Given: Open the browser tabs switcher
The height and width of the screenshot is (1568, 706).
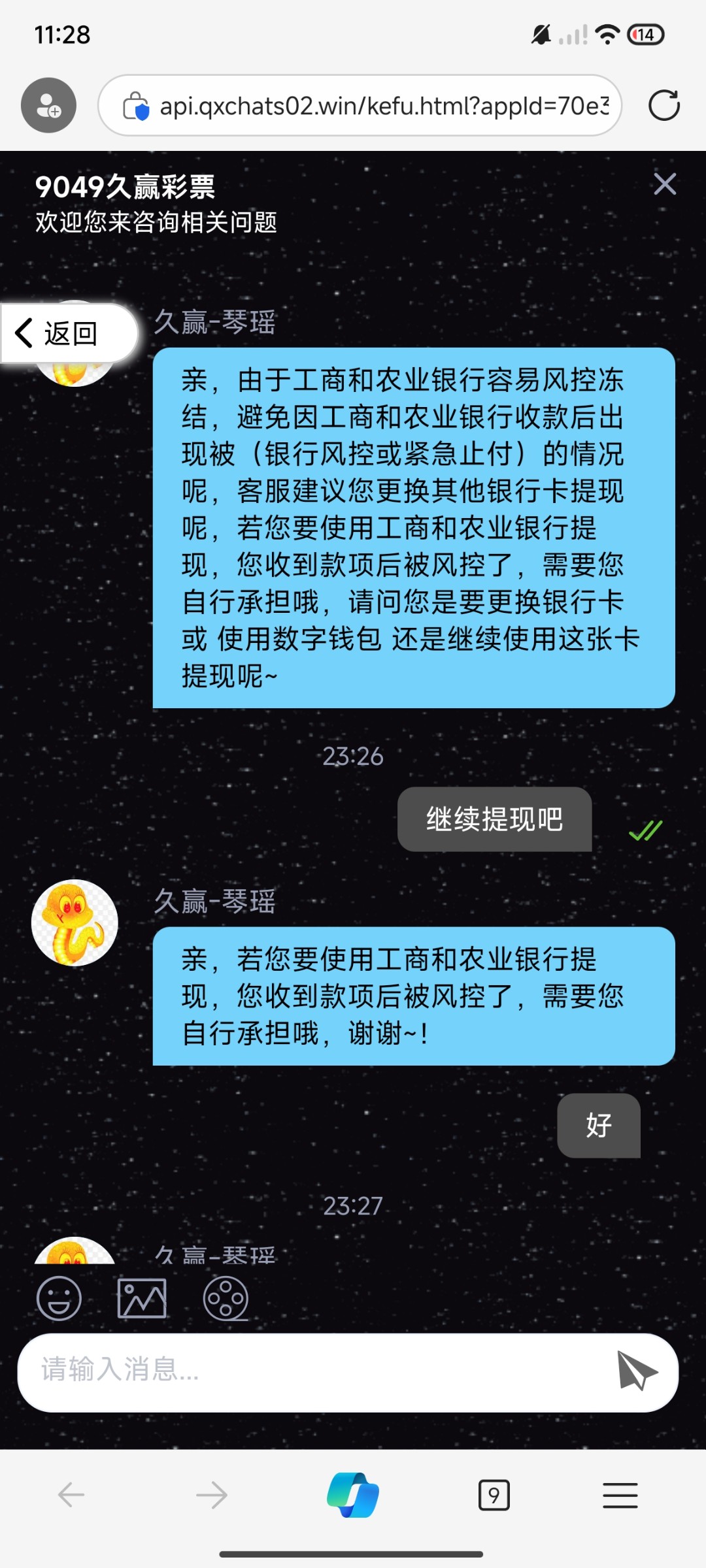Looking at the screenshot, I should tap(494, 1495).
